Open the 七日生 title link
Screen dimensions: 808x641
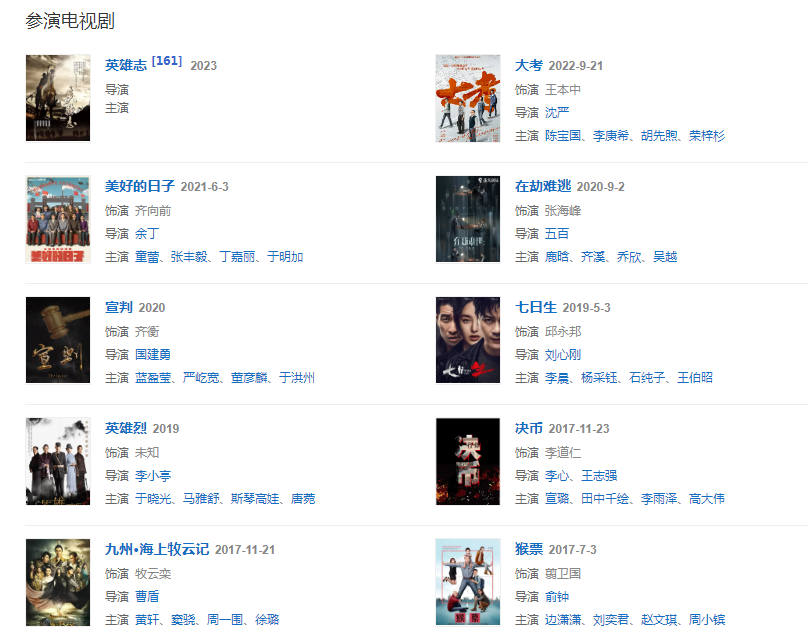pyautogui.click(x=535, y=307)
